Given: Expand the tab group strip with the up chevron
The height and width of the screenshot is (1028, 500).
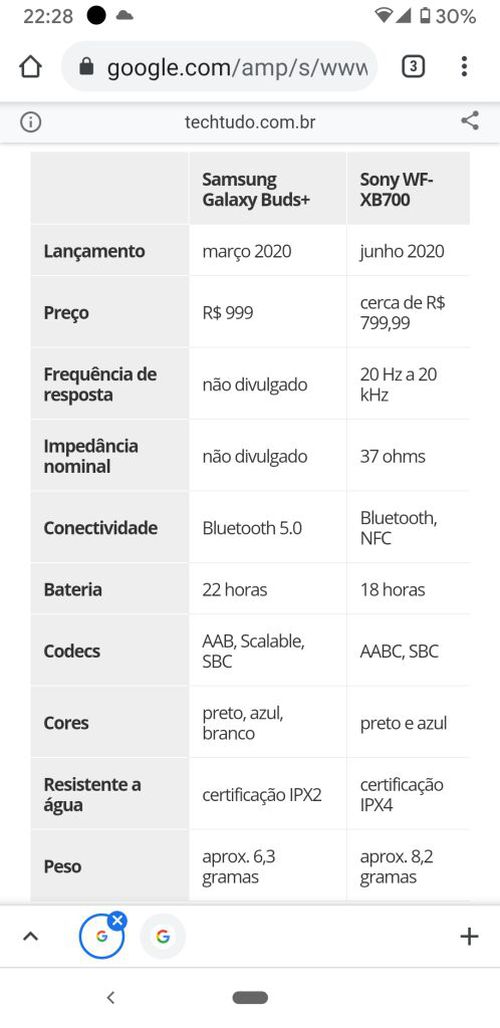Looking at the screenshot, I should [x=30, y=936].
